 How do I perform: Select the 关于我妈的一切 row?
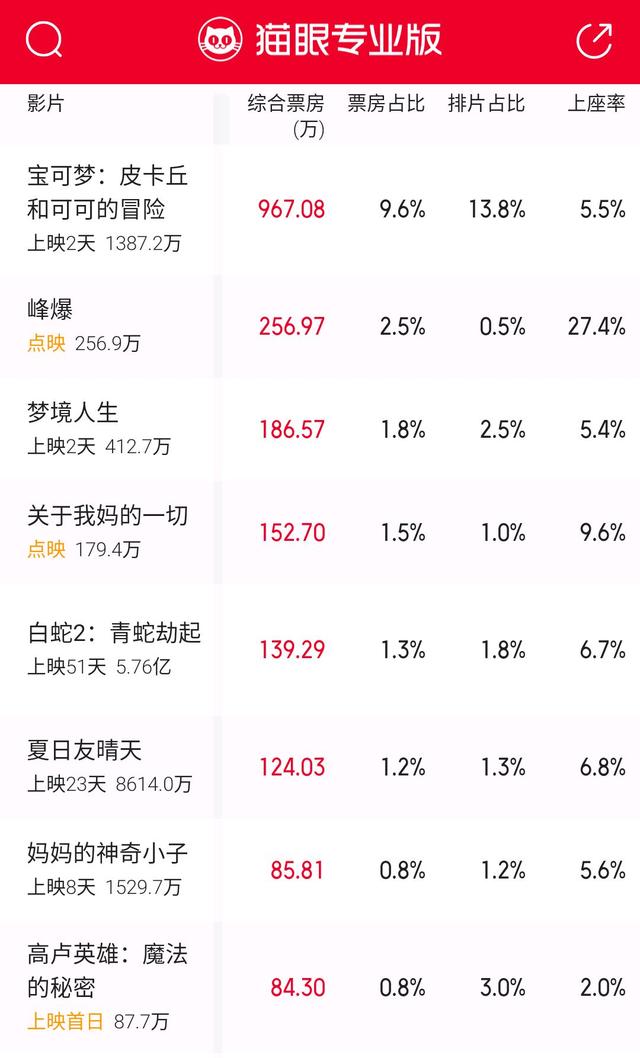pyautogui.click(x=320, y=532)
